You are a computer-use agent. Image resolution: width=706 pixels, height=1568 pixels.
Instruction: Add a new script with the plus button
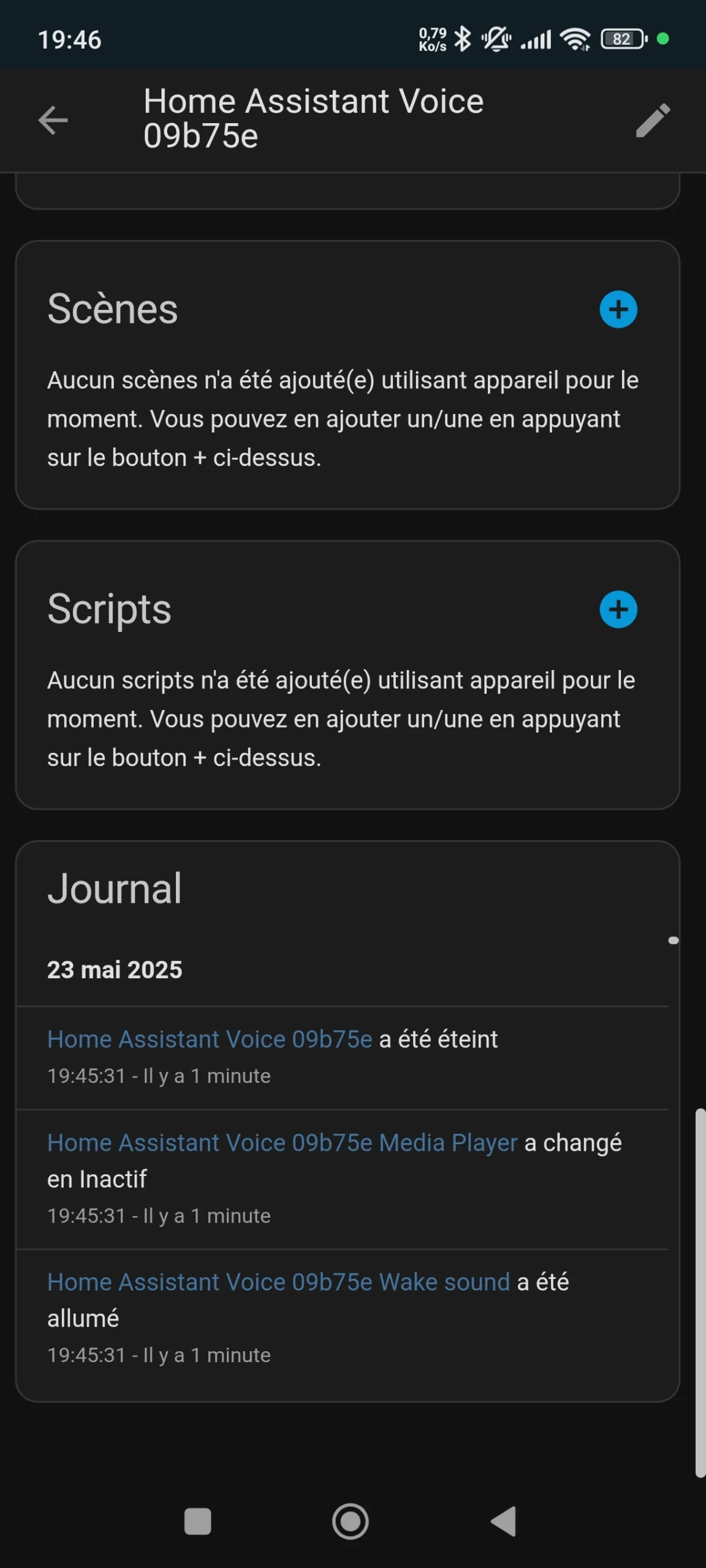point(618,609)
